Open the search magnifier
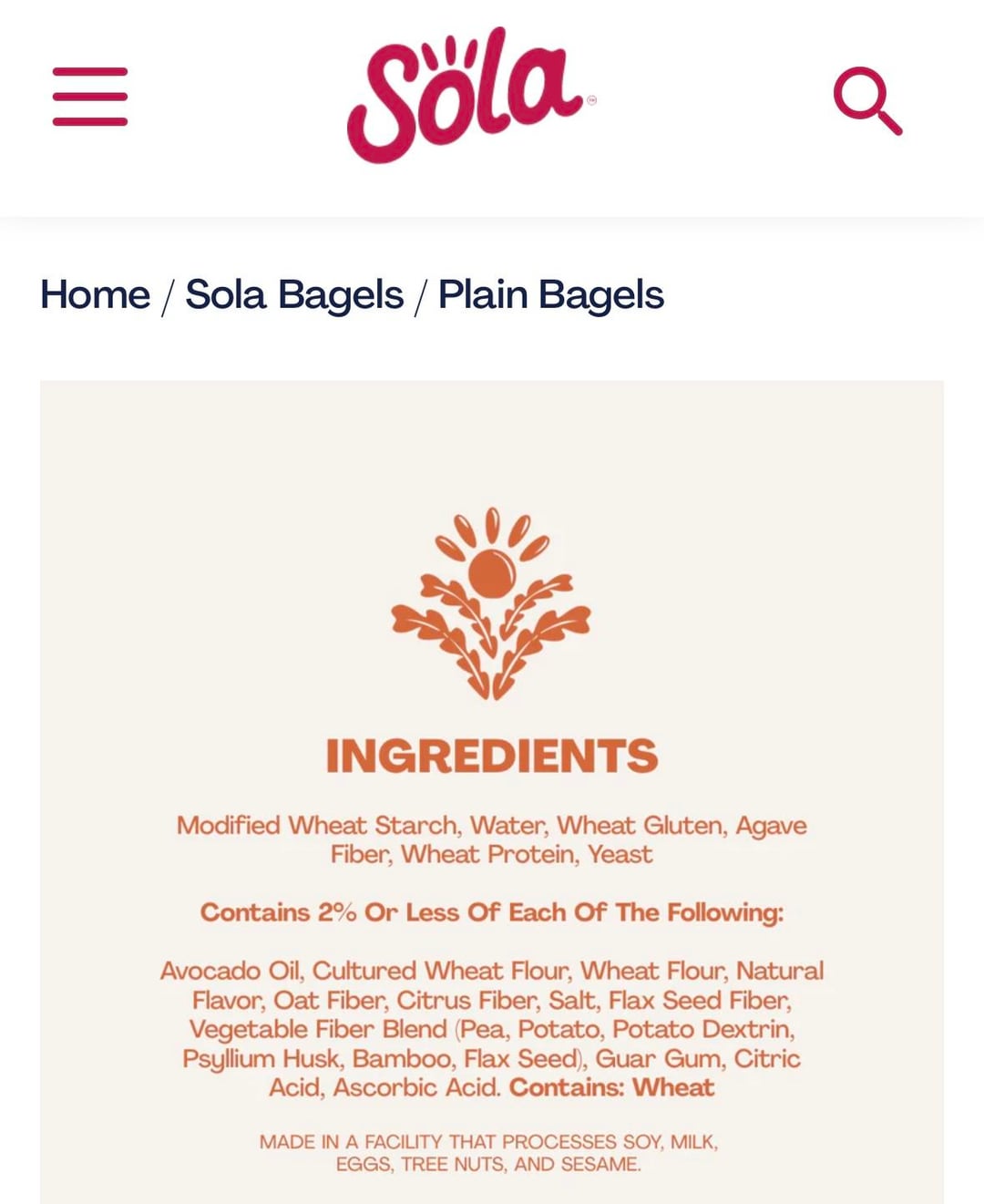The image size is (984, 1204). pyautogui.click(x=866, y=99)
